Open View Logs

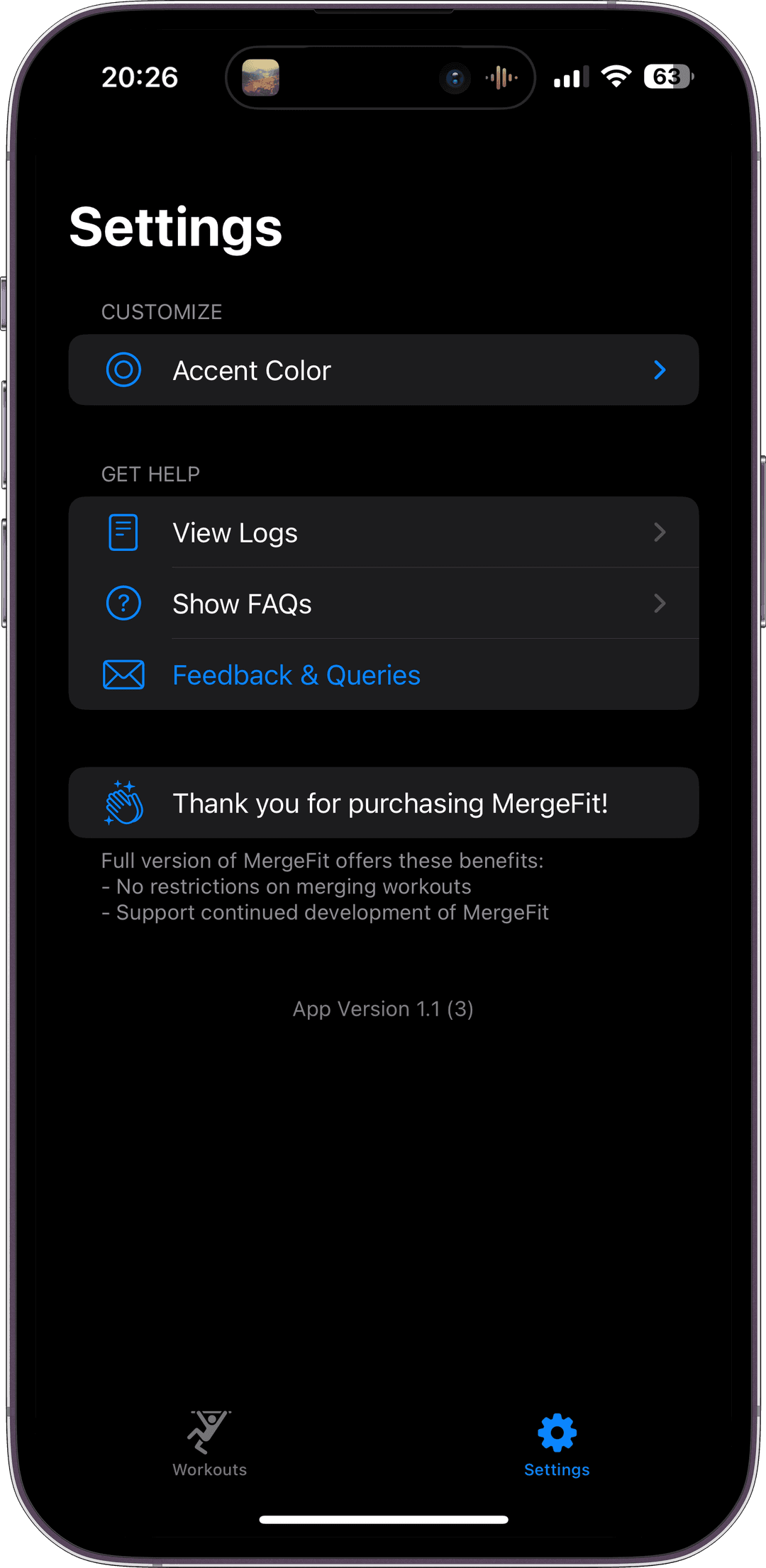(383, 533)
